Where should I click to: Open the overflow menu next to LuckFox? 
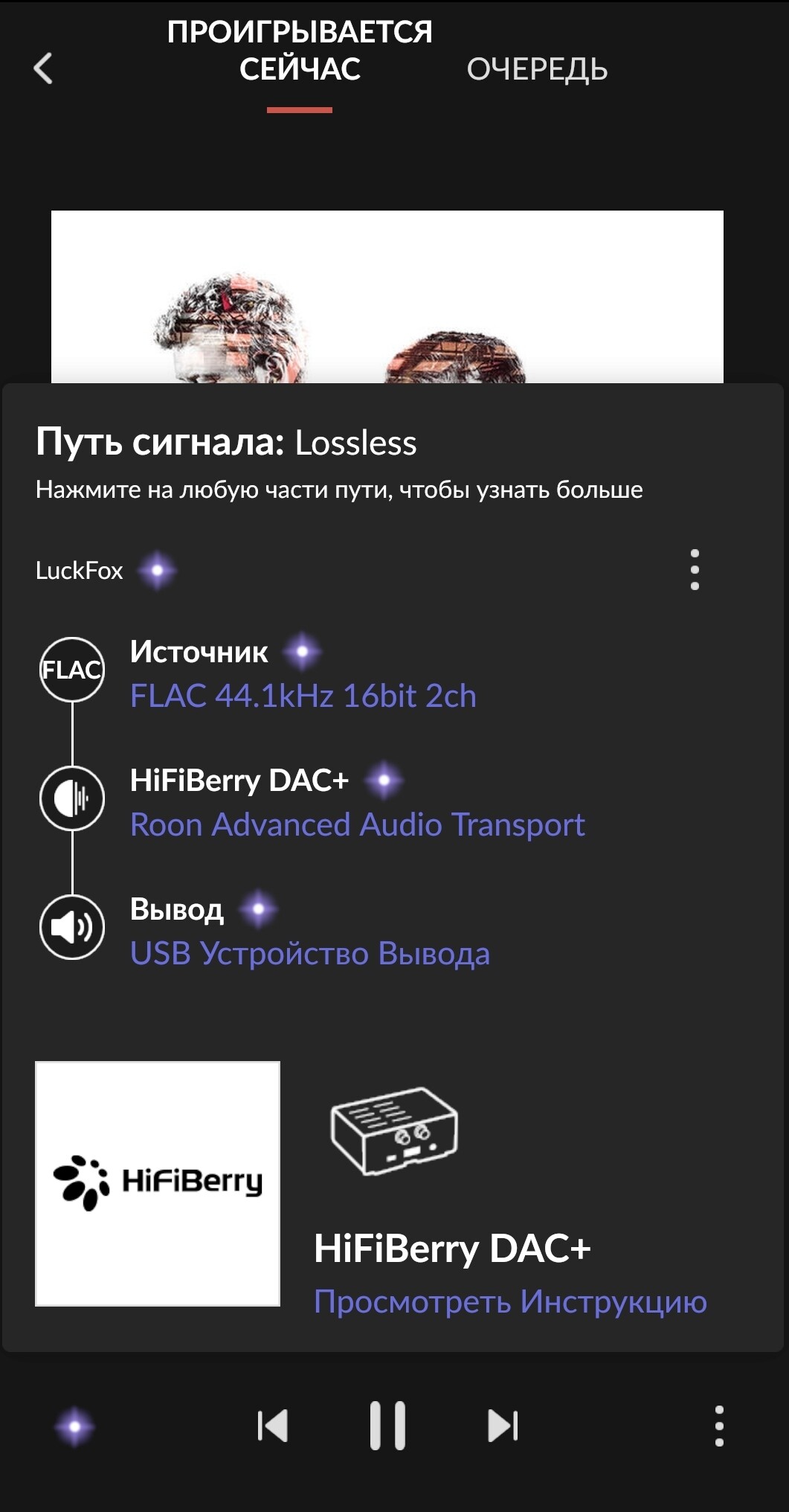[x=695, y=570]
